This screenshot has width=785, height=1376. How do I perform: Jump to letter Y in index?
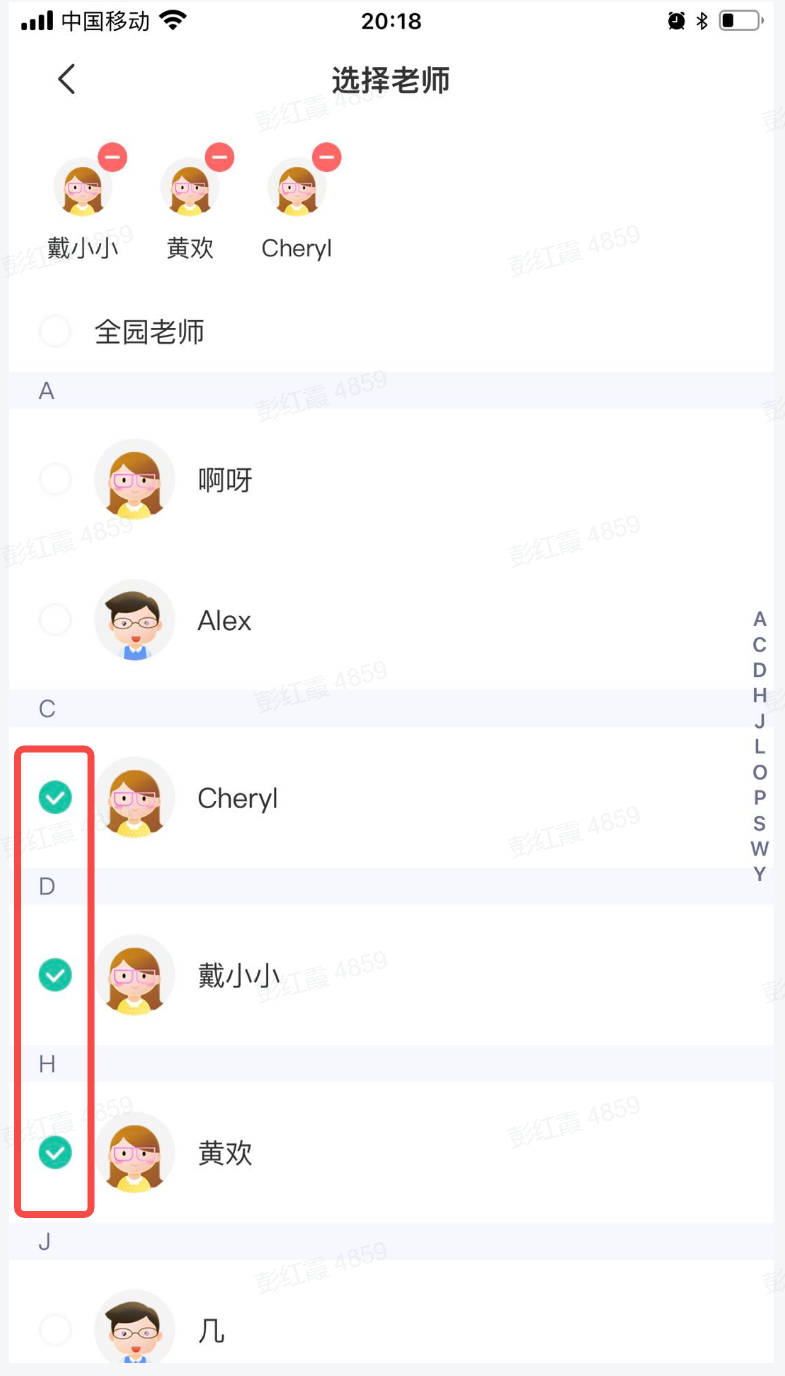[x=760, y=874]
